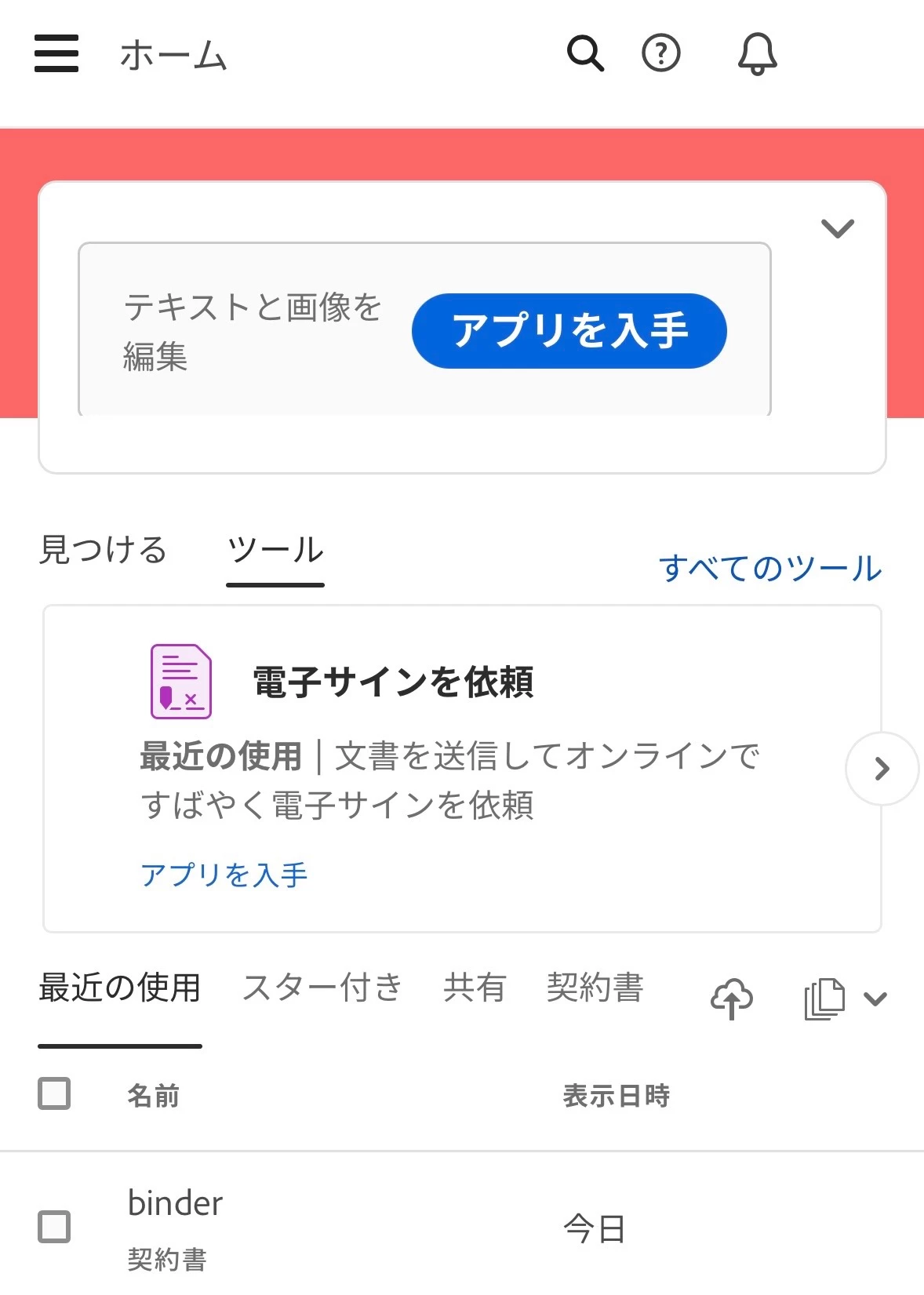
Task: Tap the blue アプリを入手 button
Action: (x=569, y=330)
